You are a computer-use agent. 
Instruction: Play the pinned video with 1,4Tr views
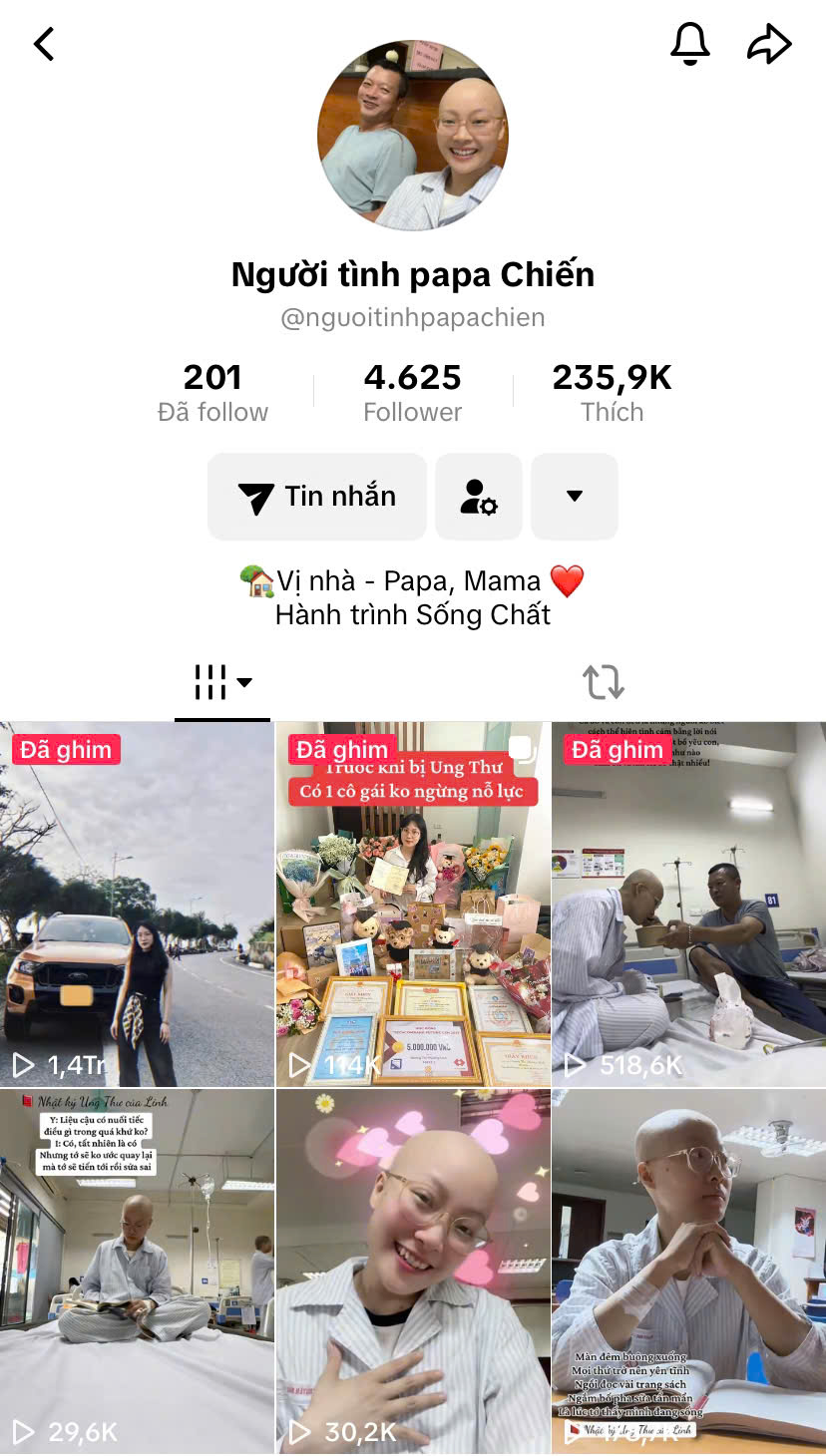pos(137,904)
